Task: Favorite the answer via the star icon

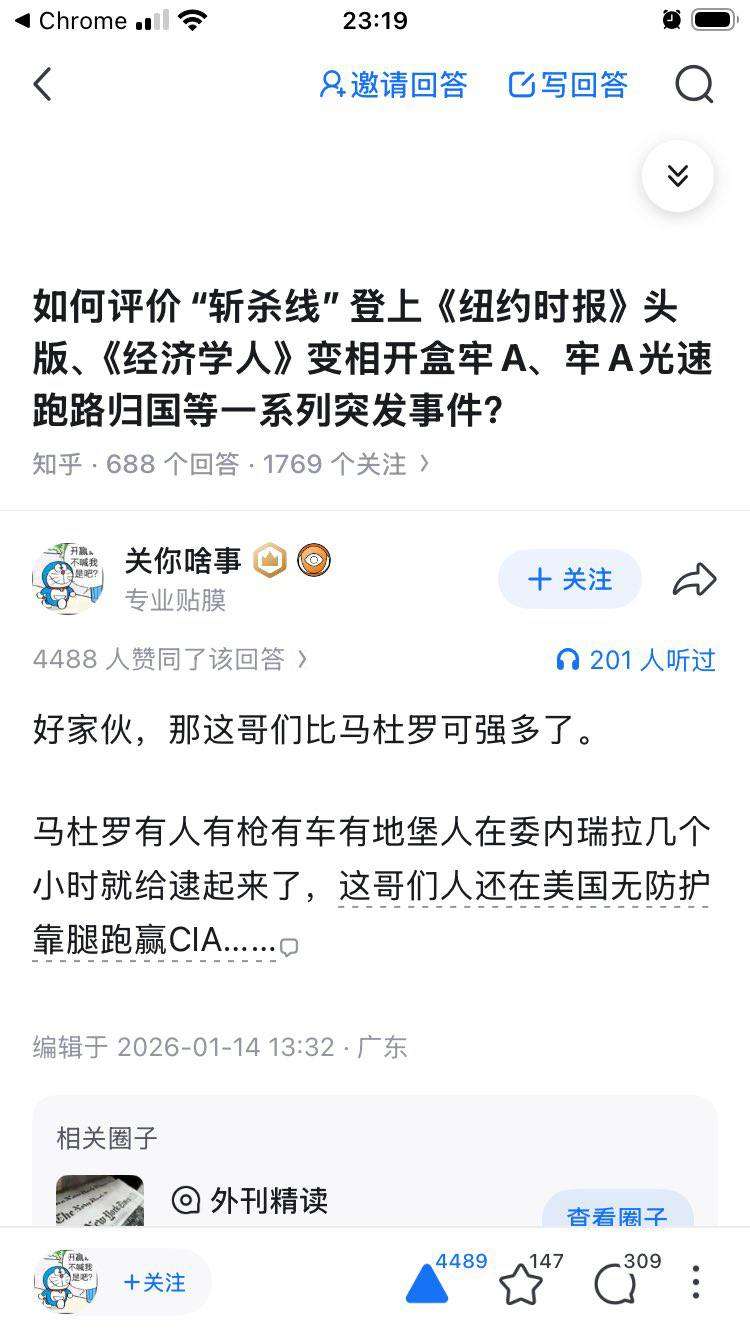Action: click(x=520, y=1284)
